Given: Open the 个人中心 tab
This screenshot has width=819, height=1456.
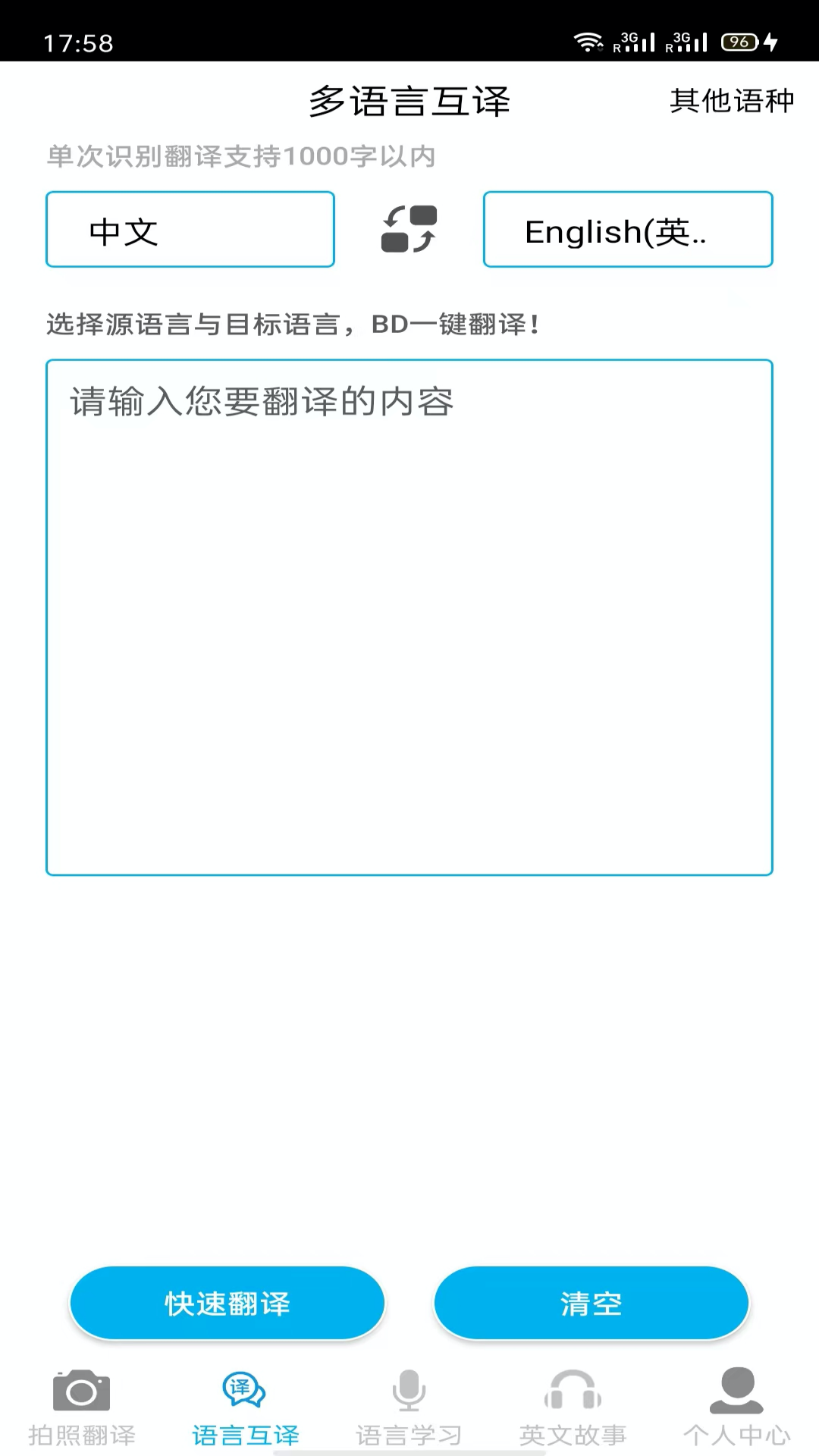Looking at the screenshot, I should (736, 1407).
